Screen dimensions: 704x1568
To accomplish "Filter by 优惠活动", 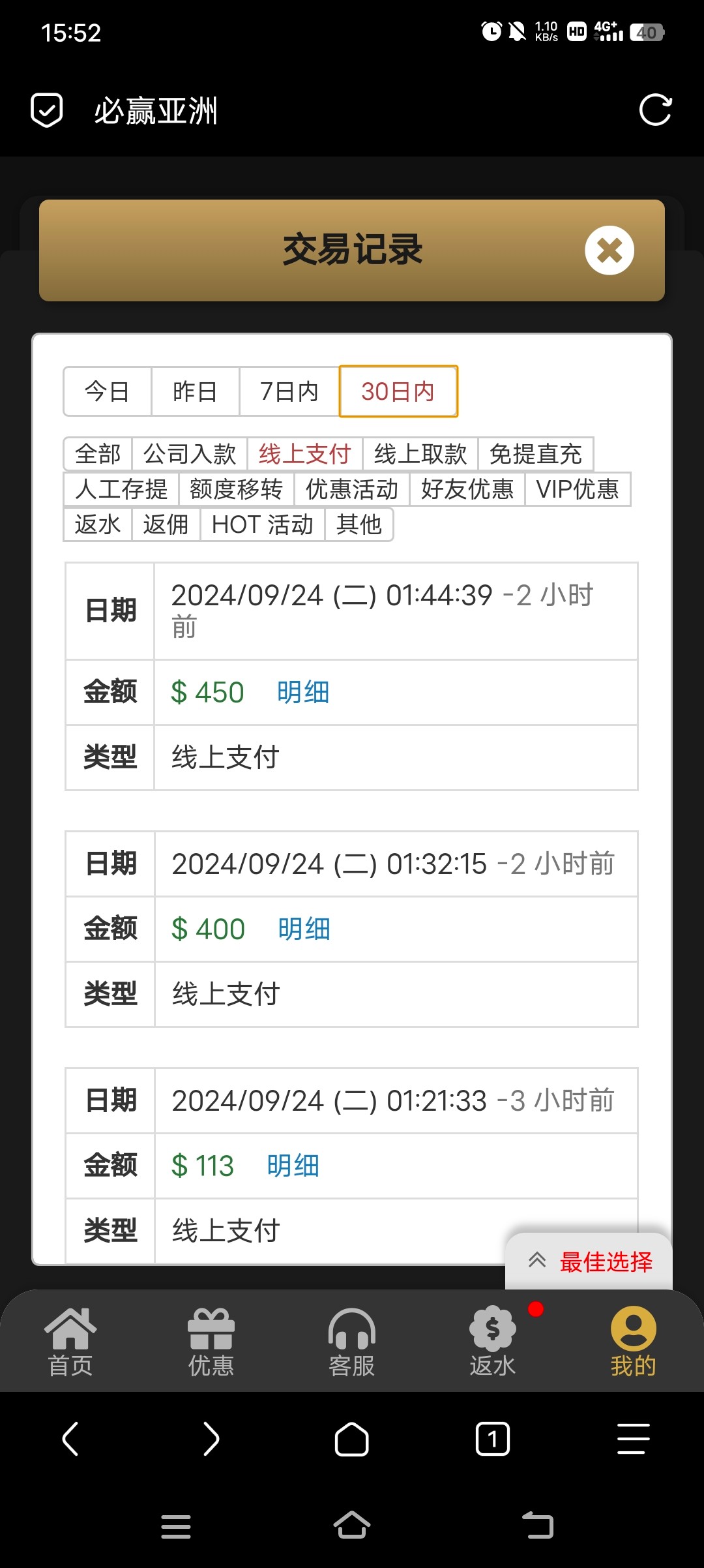I will pyautogui.click(x=351, y=489).
